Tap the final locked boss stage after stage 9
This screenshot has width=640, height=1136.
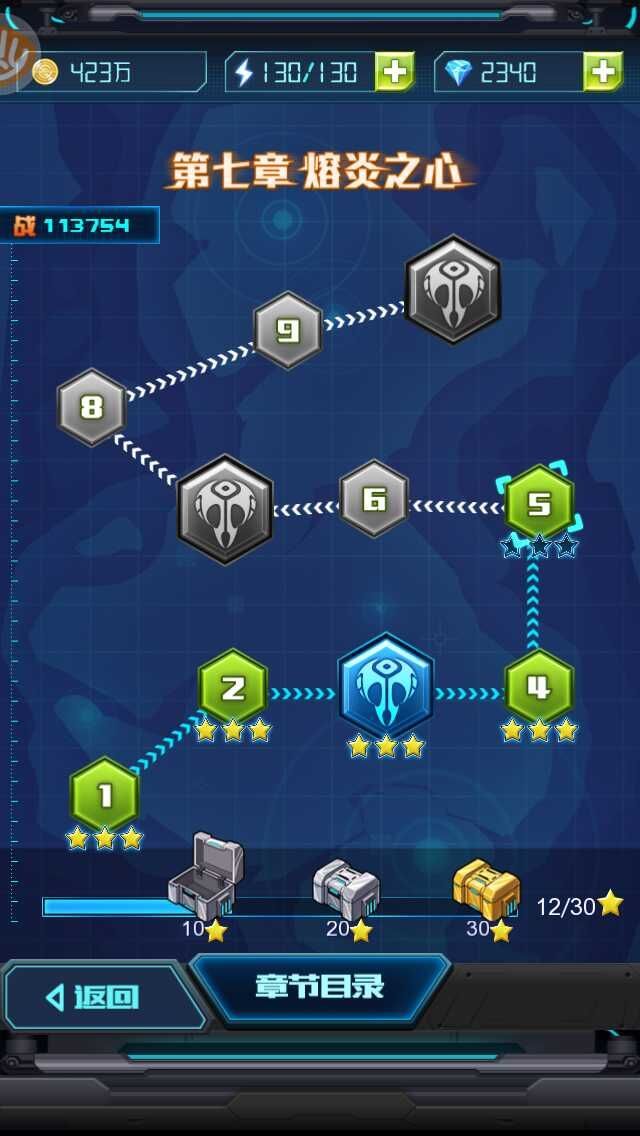click(x=452, y=289)
